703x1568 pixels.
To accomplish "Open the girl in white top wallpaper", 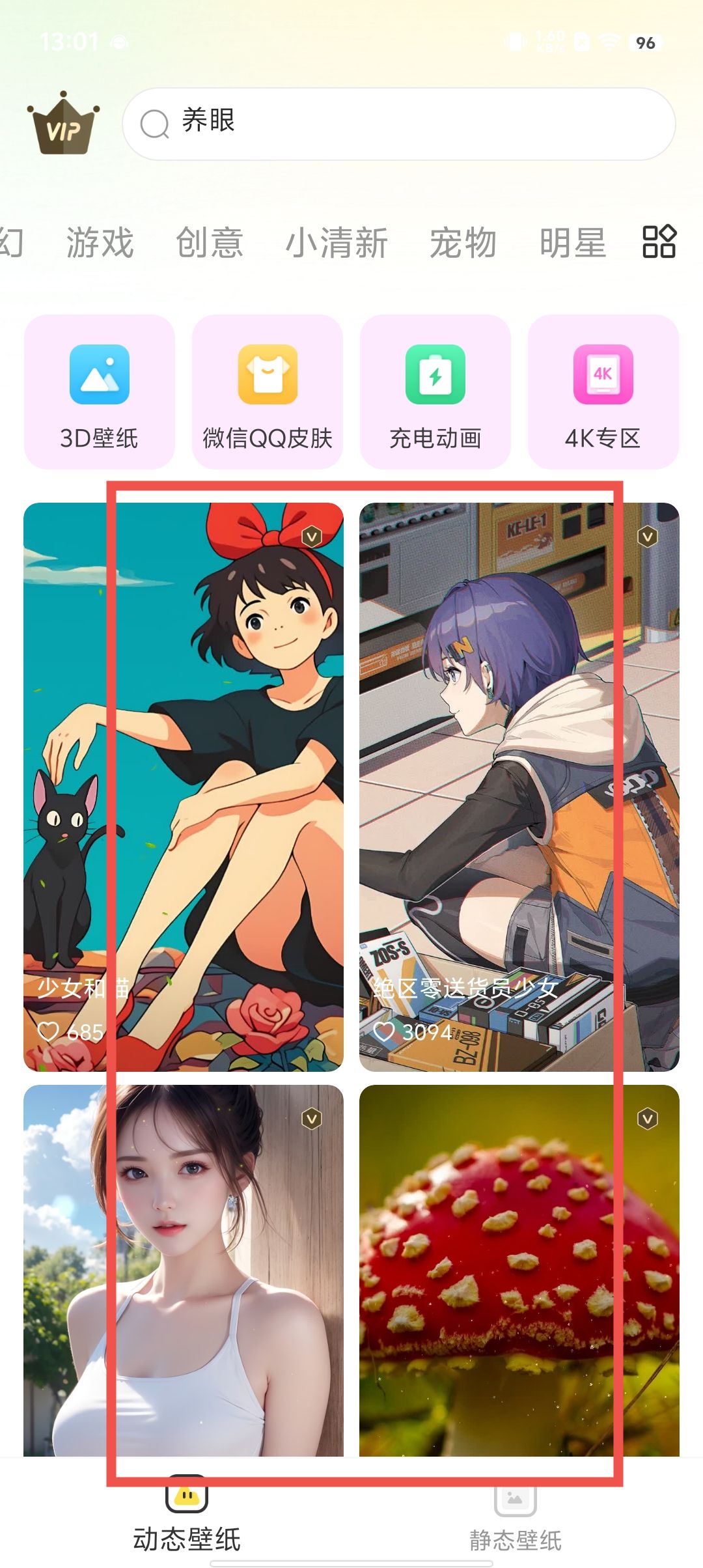I will 184,1270.
